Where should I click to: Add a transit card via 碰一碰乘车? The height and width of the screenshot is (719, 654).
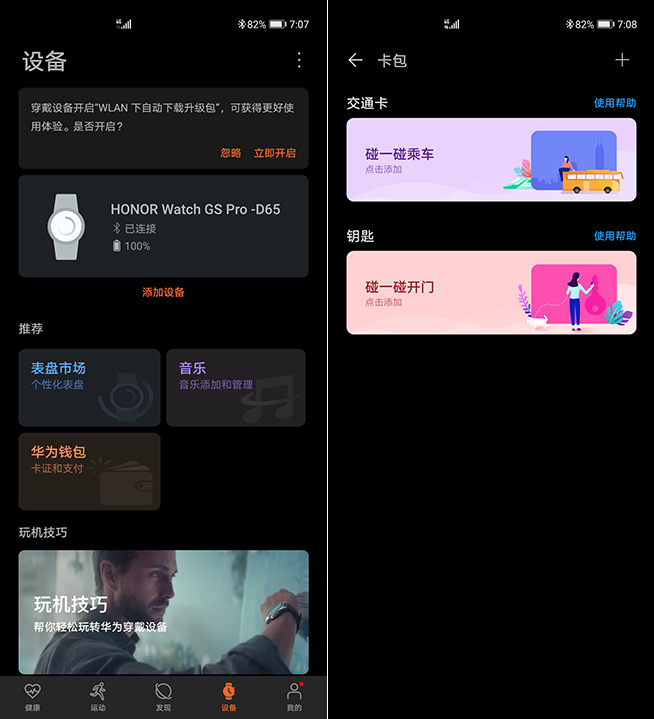coord(491,160)
